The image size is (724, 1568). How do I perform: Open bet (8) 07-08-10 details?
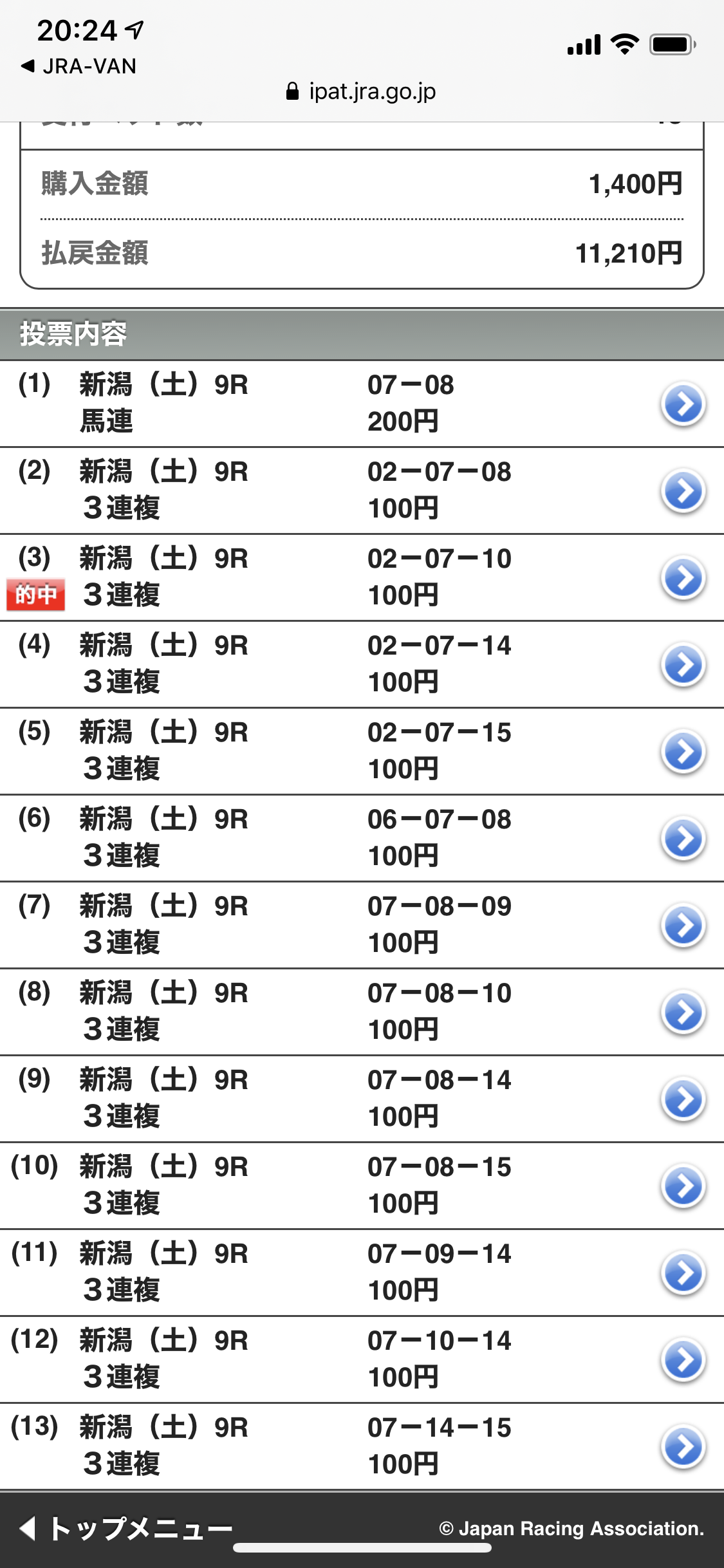[683, 1013]
